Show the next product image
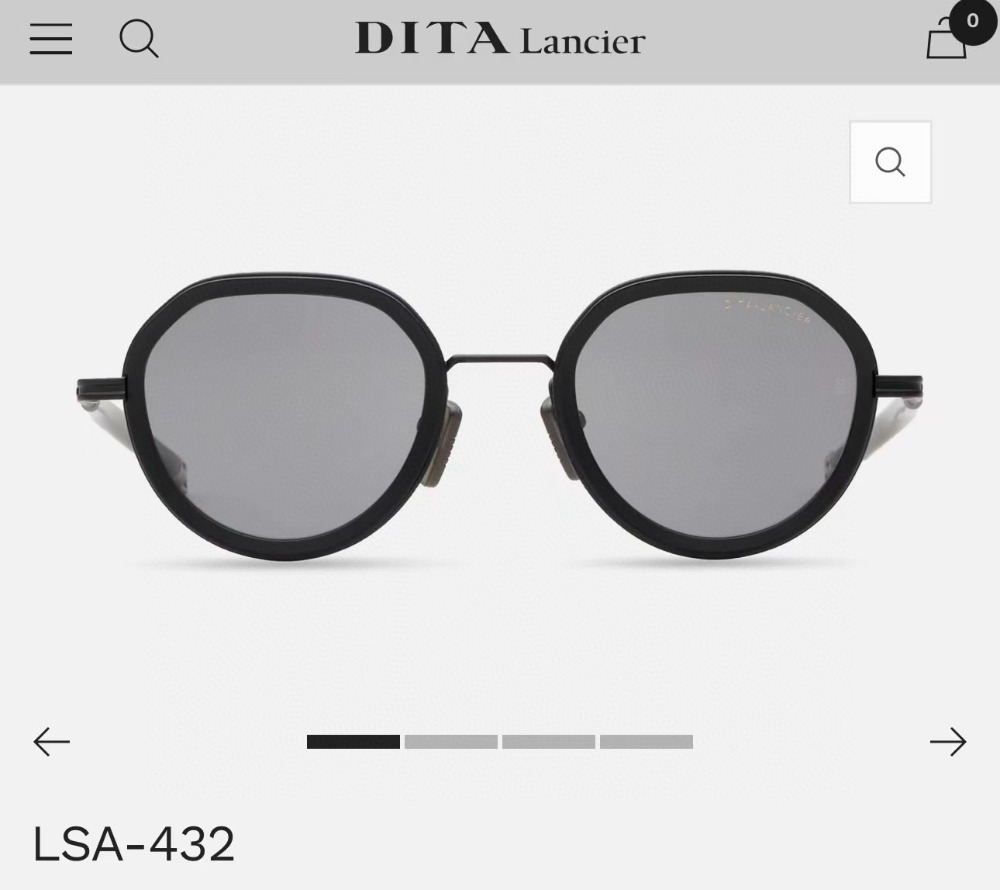Viewport: 1000px width, 890px height. pyautogui.click(x=947, y=742)
